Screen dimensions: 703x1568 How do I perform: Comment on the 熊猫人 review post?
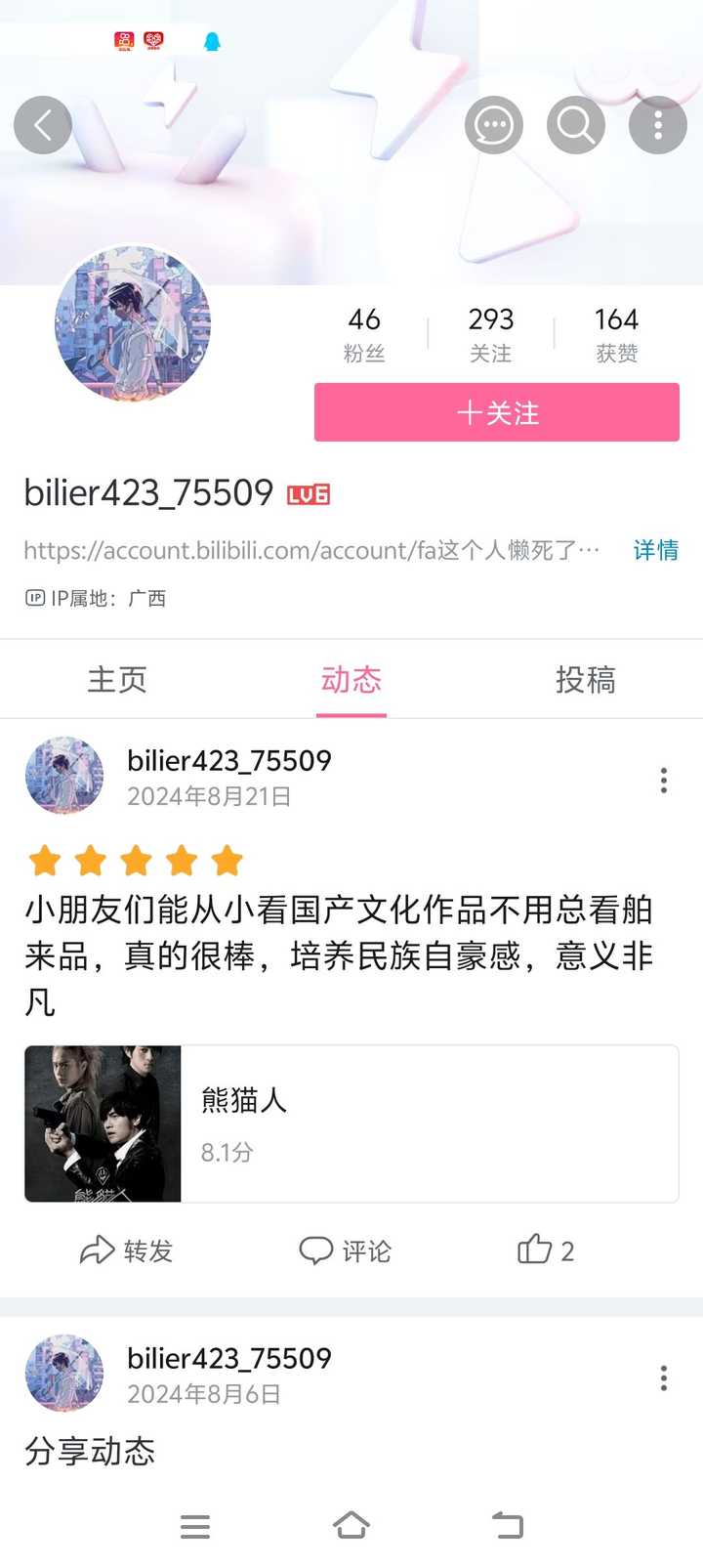point(346,1250)
